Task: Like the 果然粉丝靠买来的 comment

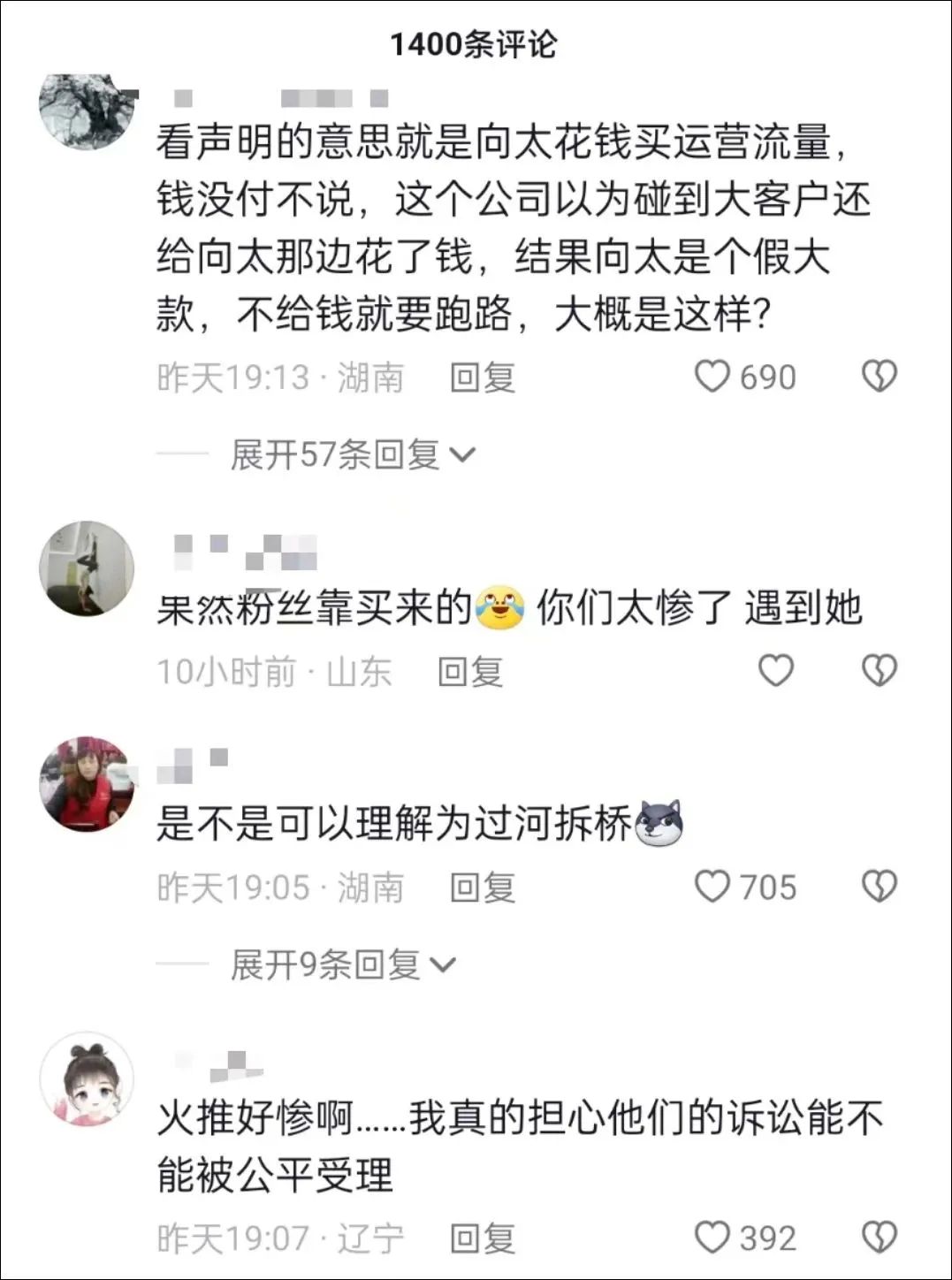Action: (777, 671)
